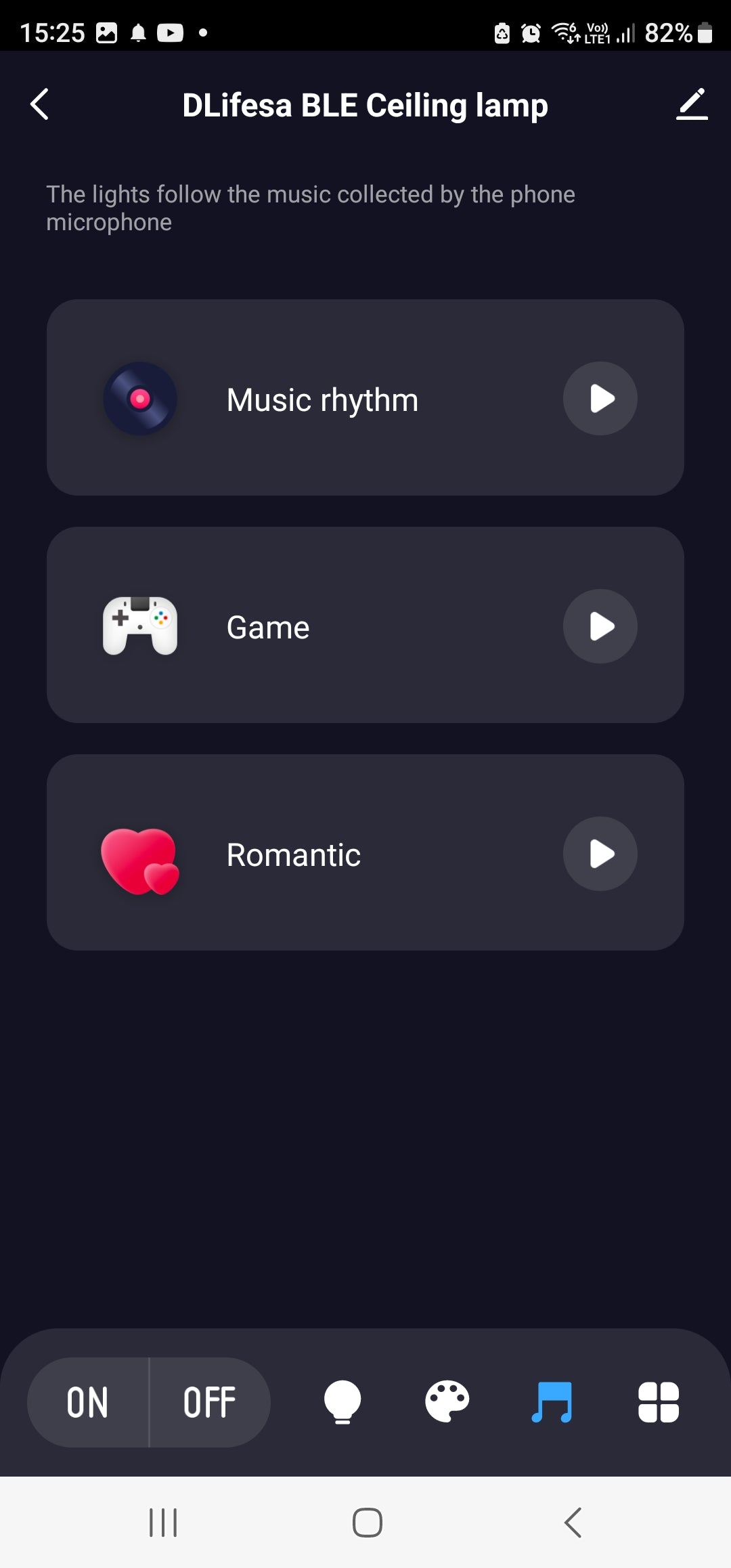Start the Game music mode
The image size is (731, 1568).
click(600, 626)
